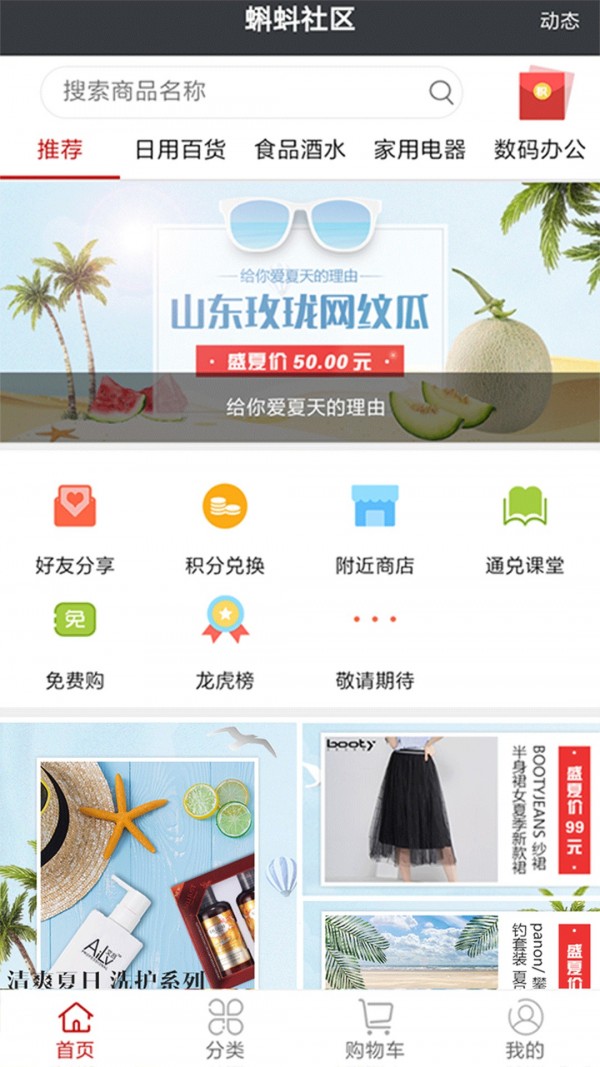600x1067 pixels.
Task: Tap the 搜索商品名称 search field
Action: (x=240, y=92)
